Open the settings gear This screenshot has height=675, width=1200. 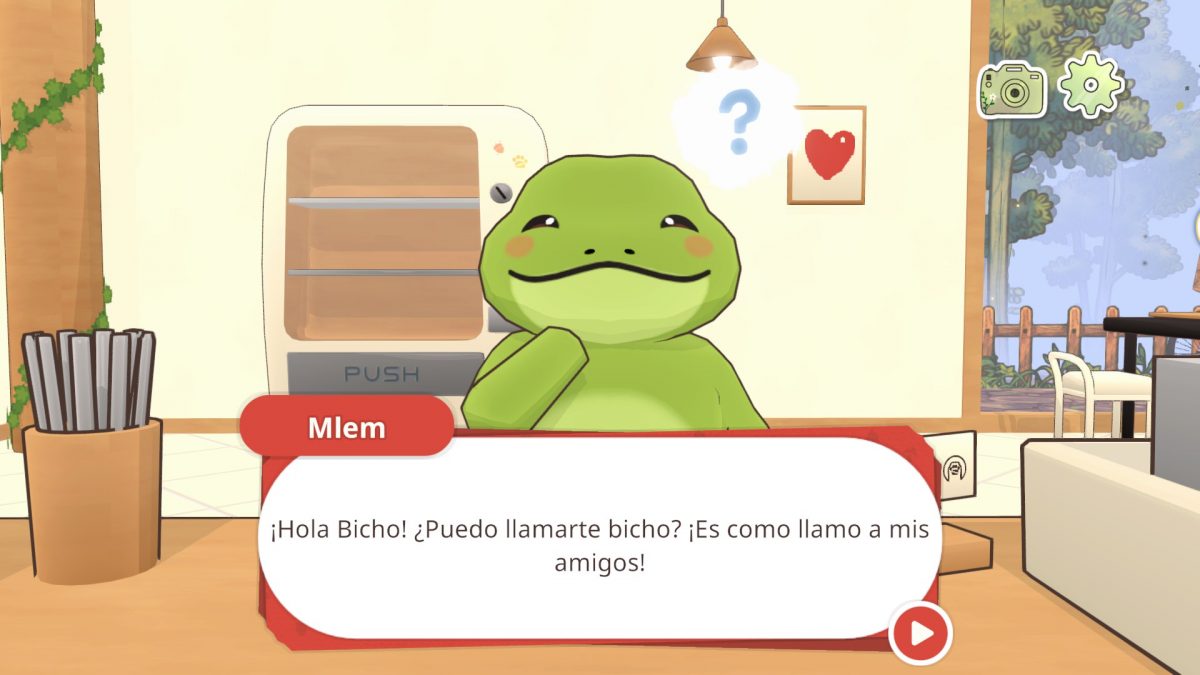(x=1091, y=86)
